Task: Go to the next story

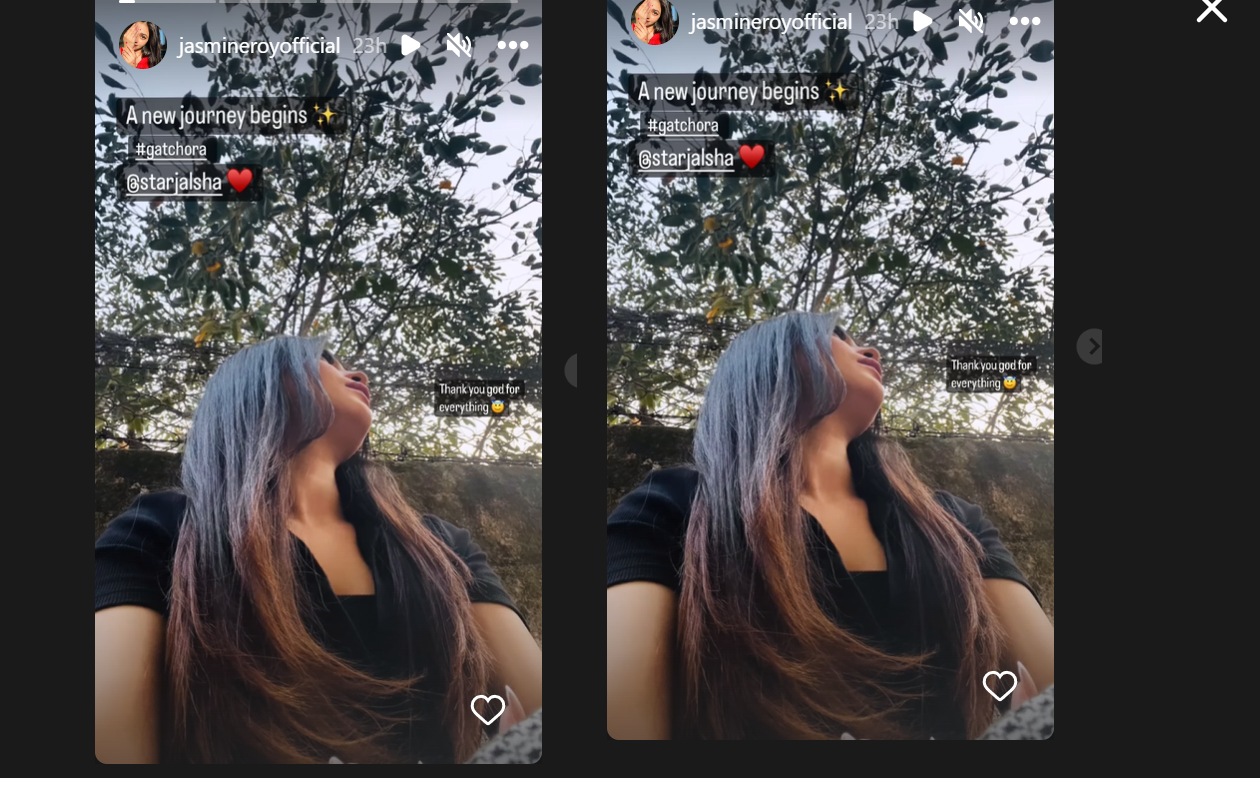Action: 1091,346
